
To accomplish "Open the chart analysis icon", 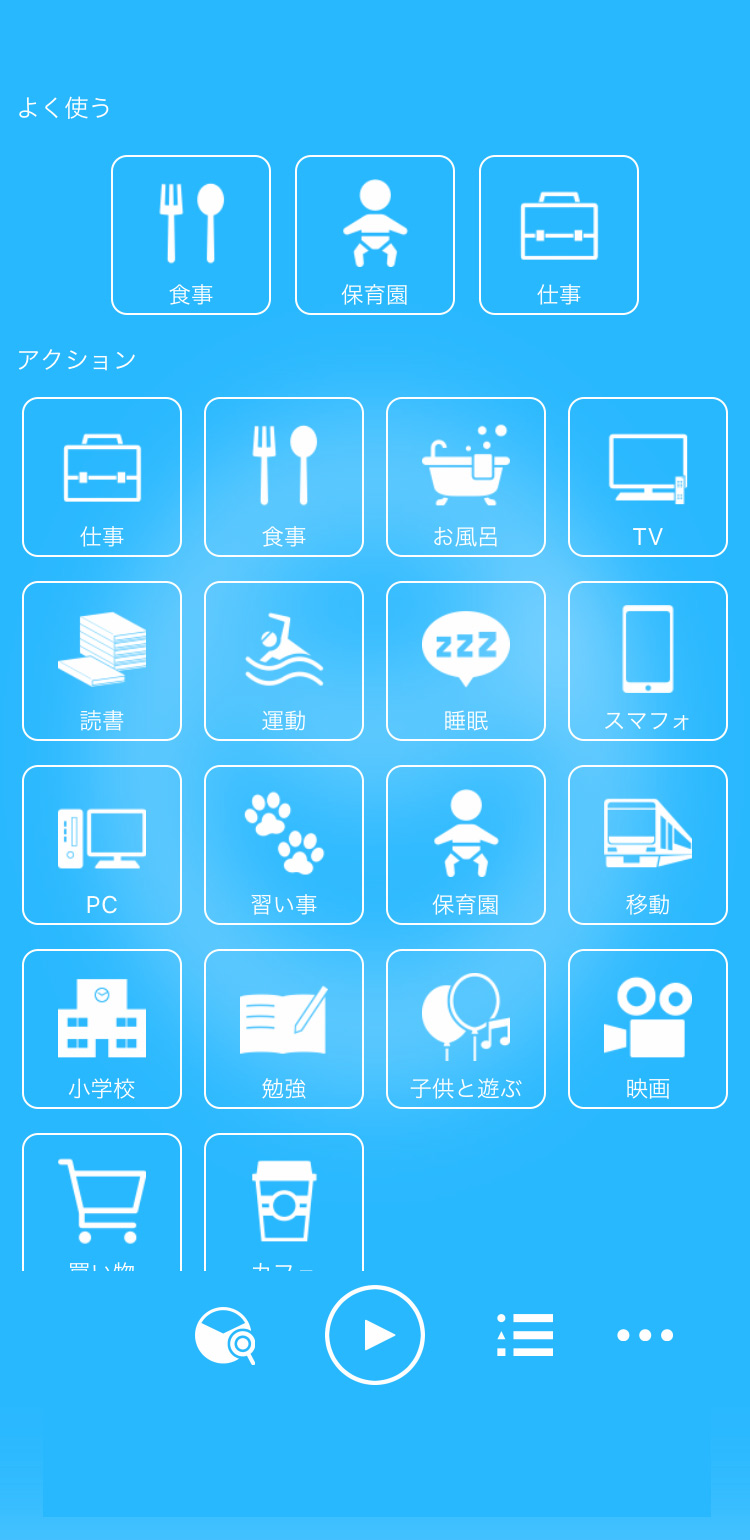I will click(225, 1335).
